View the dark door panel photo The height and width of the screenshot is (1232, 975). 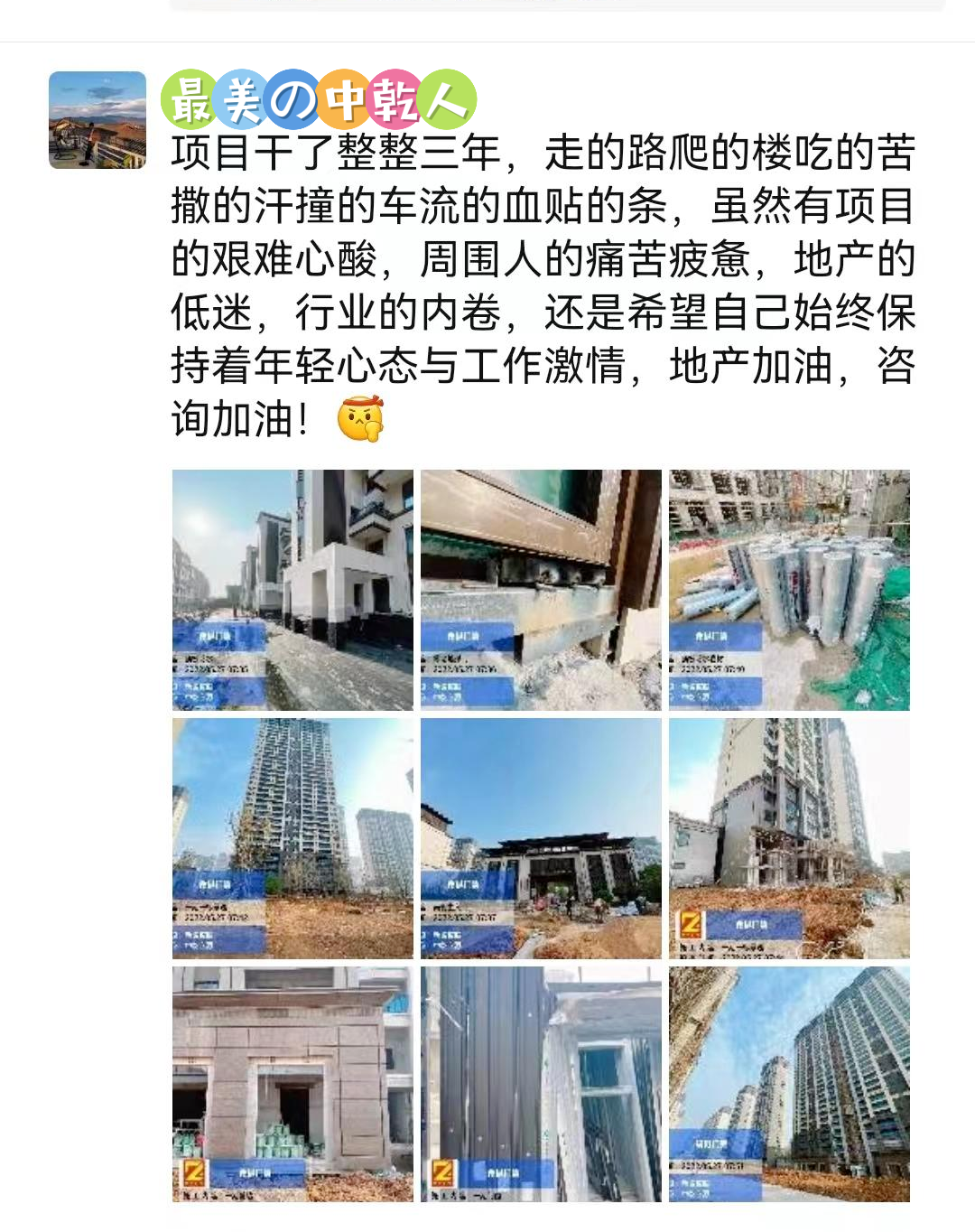(x=541, y=1083)
